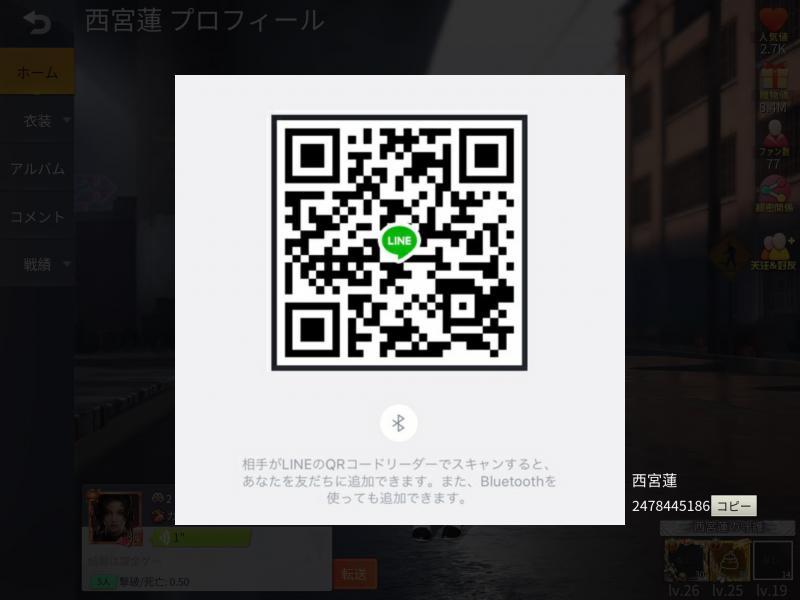Tap the orange 転送 button
The height and width of the screenshot is (600, 800).
354,574
